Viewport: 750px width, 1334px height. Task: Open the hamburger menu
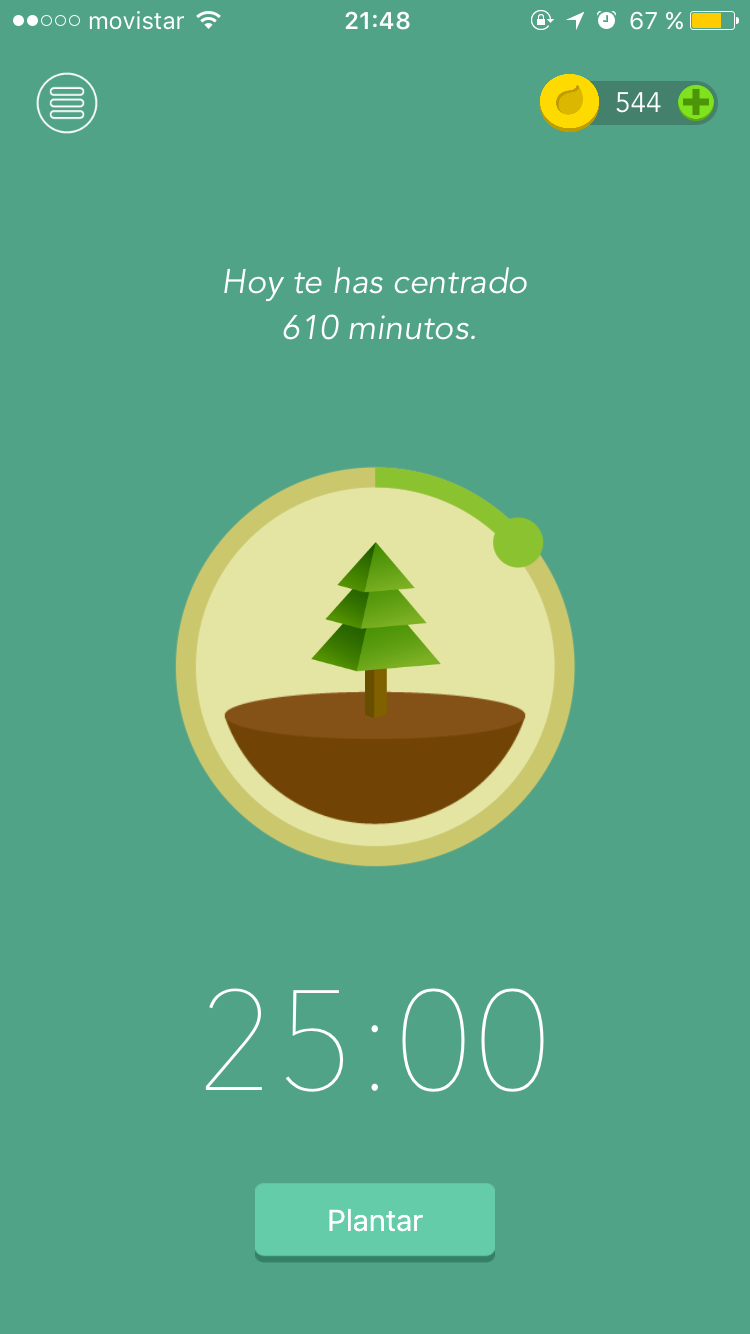(67, 102)
